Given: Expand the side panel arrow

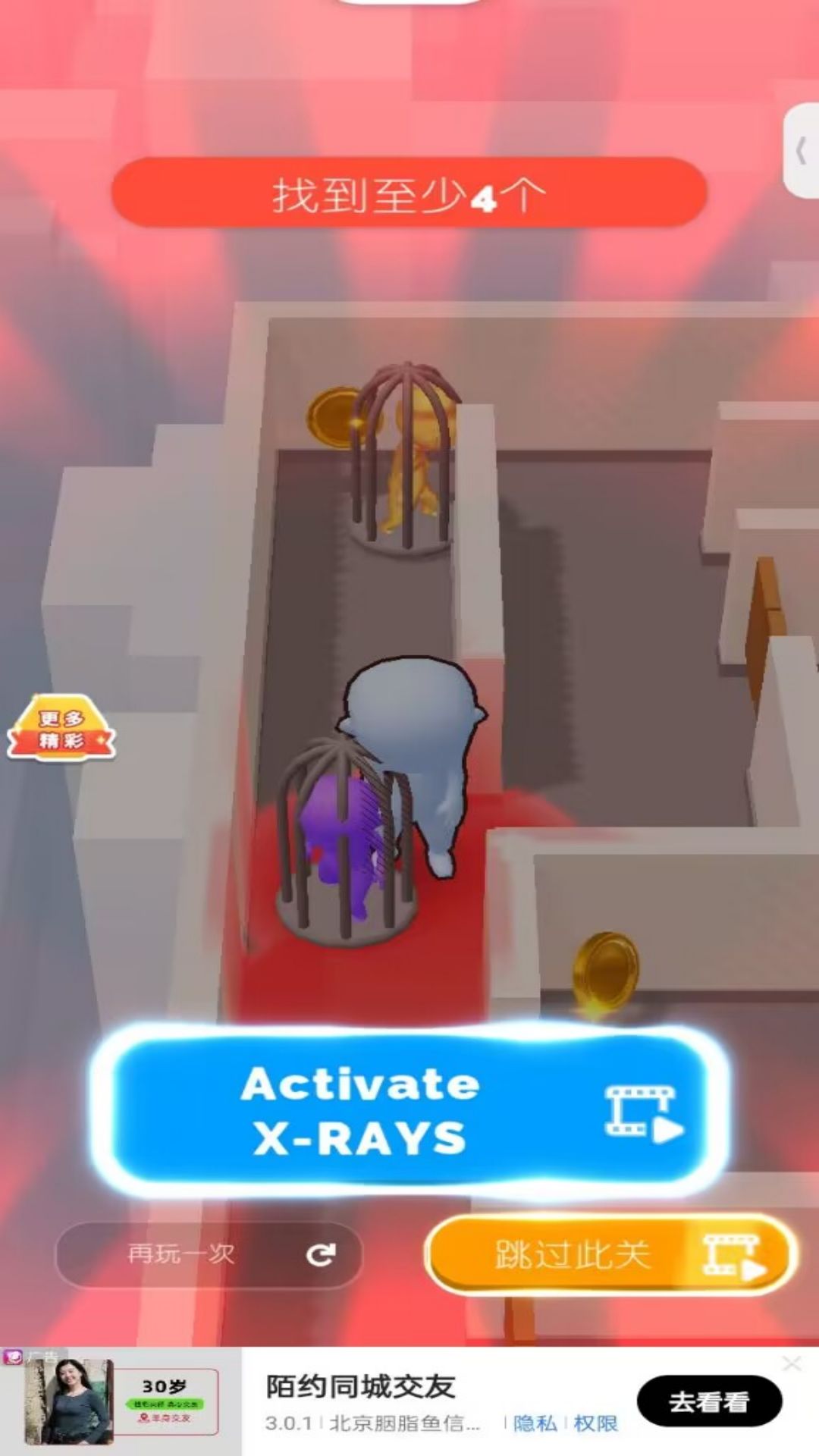Looking at the screenshot, I should pos(801,152).
